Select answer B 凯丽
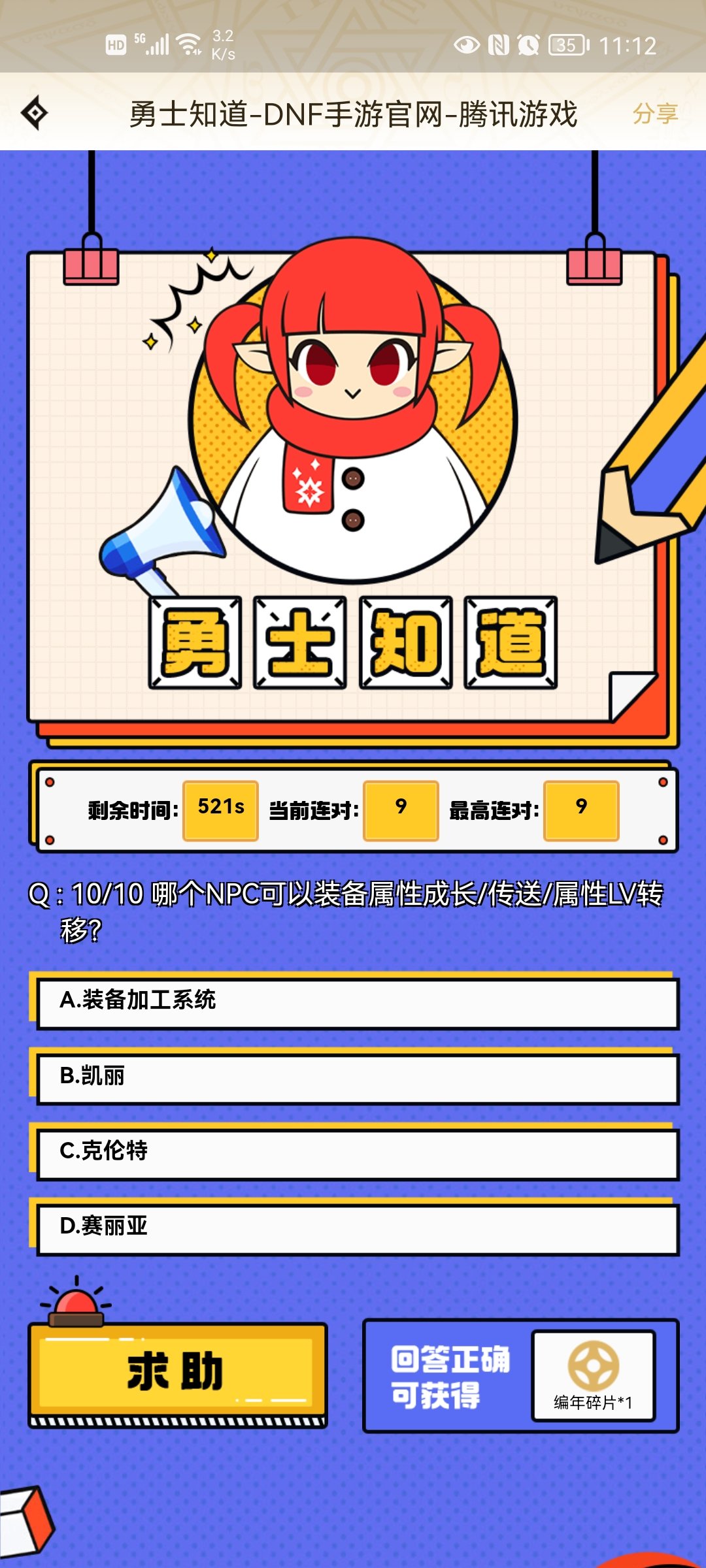 [x=353, y=1079]
